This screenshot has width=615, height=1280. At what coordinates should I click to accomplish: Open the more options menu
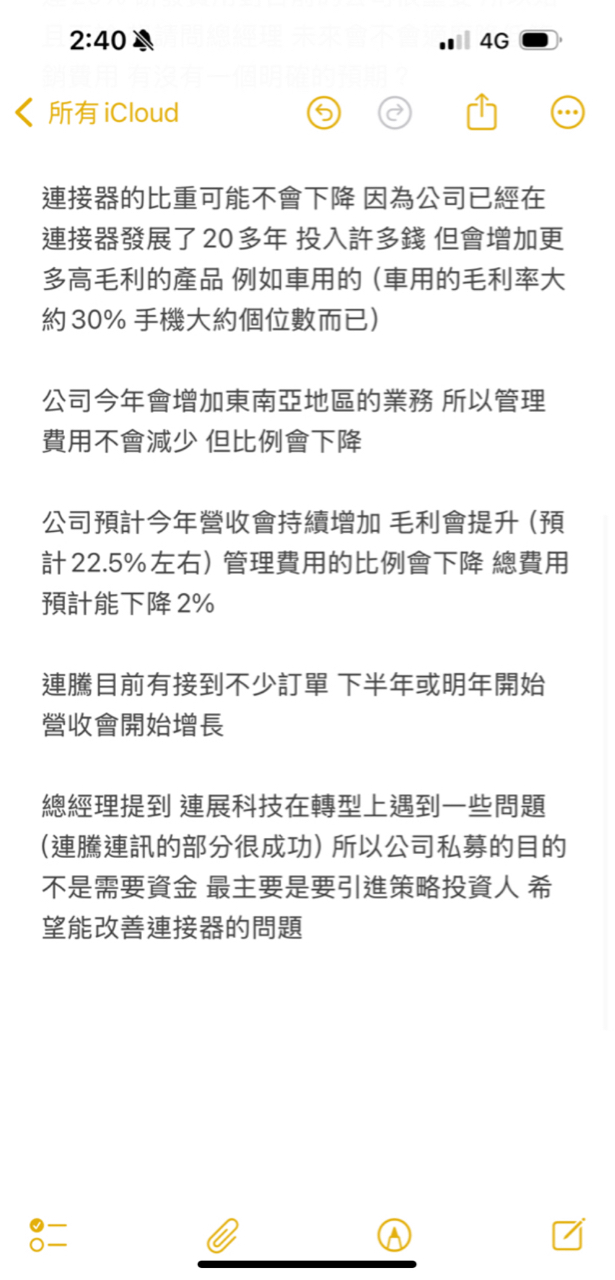[568, 113]
